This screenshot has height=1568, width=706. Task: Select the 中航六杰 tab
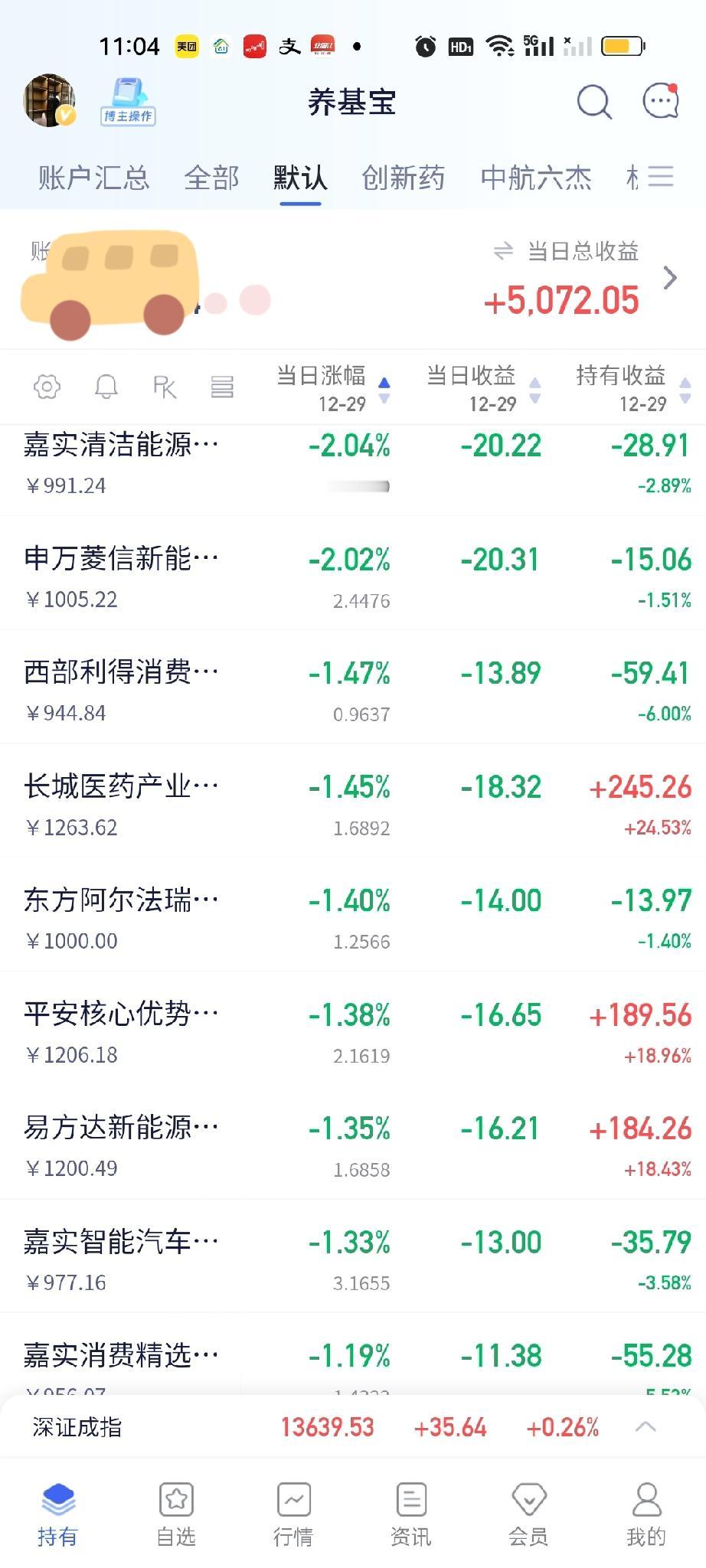536,178
